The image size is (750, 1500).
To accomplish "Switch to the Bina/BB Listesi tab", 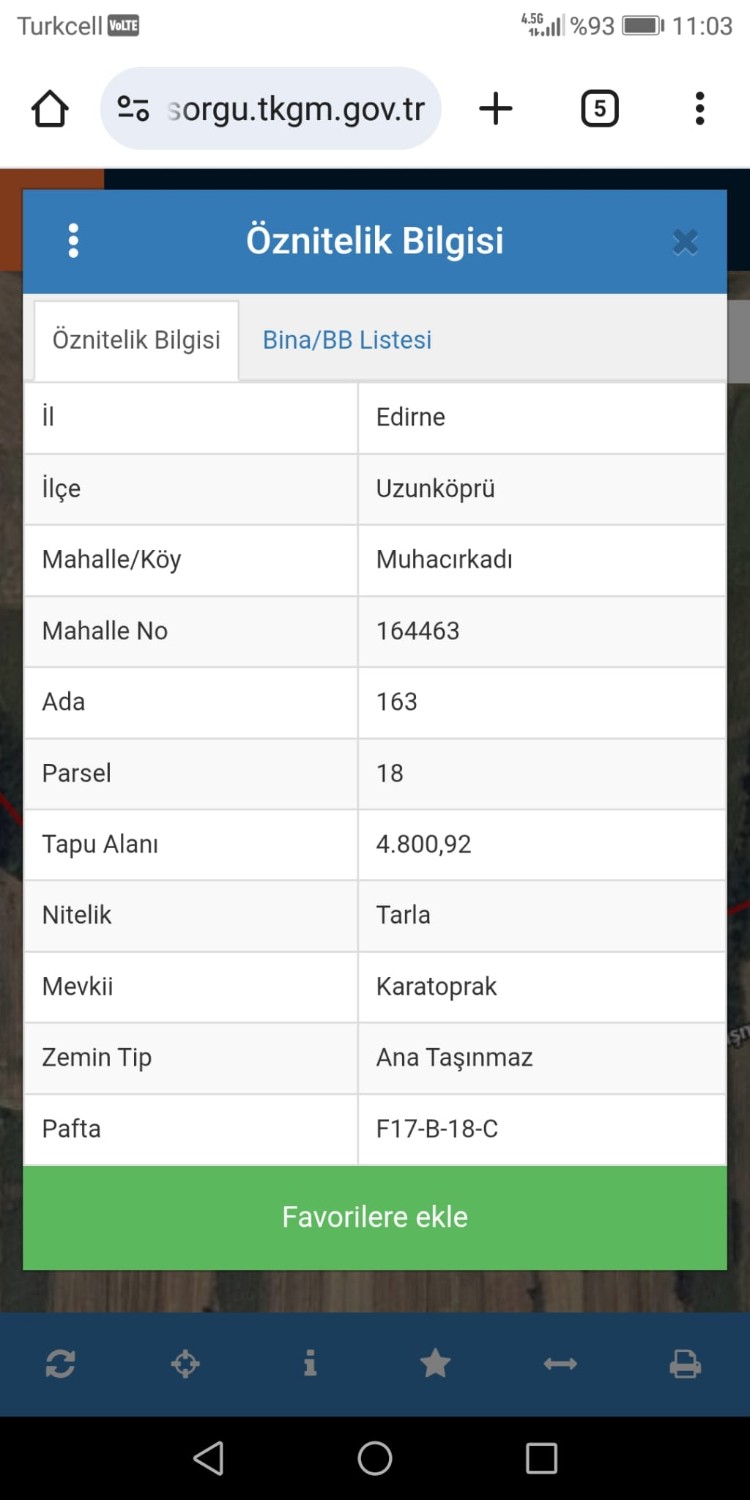I will click(345, 340).
